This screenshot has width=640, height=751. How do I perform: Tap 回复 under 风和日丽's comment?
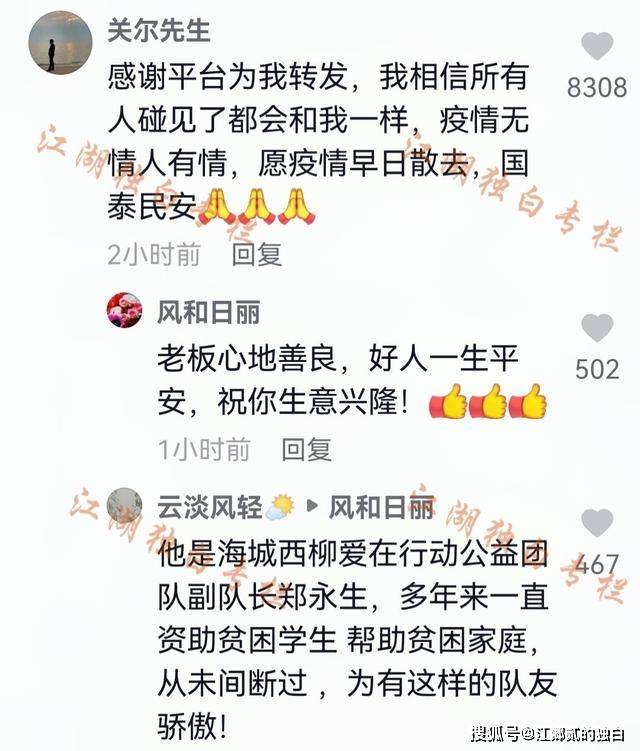[306, 450]
